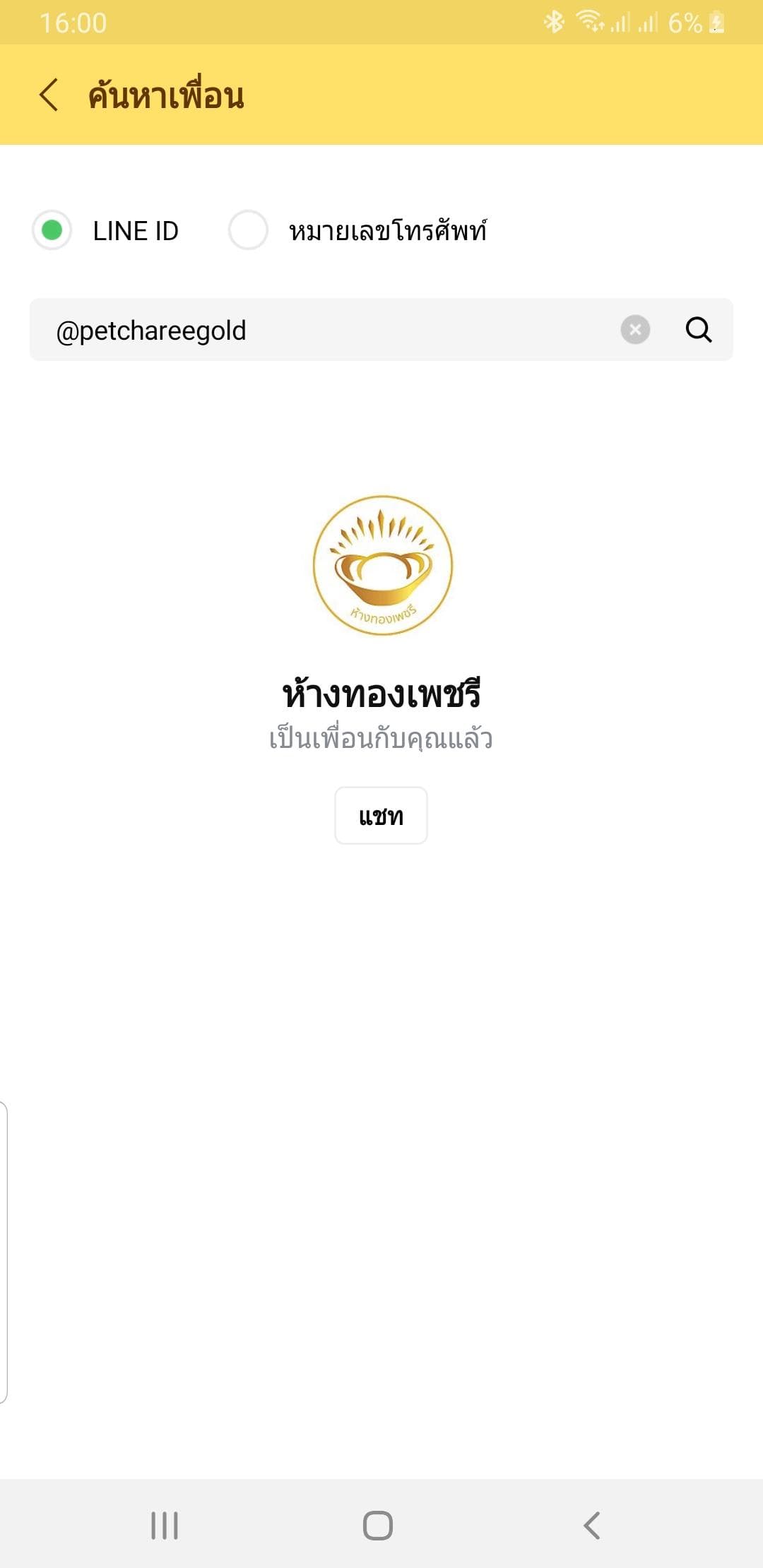Open ห้างทองเพชรี profile picture
The height and width of the screenshot is (1568, 763).
(x=382, y=565)
